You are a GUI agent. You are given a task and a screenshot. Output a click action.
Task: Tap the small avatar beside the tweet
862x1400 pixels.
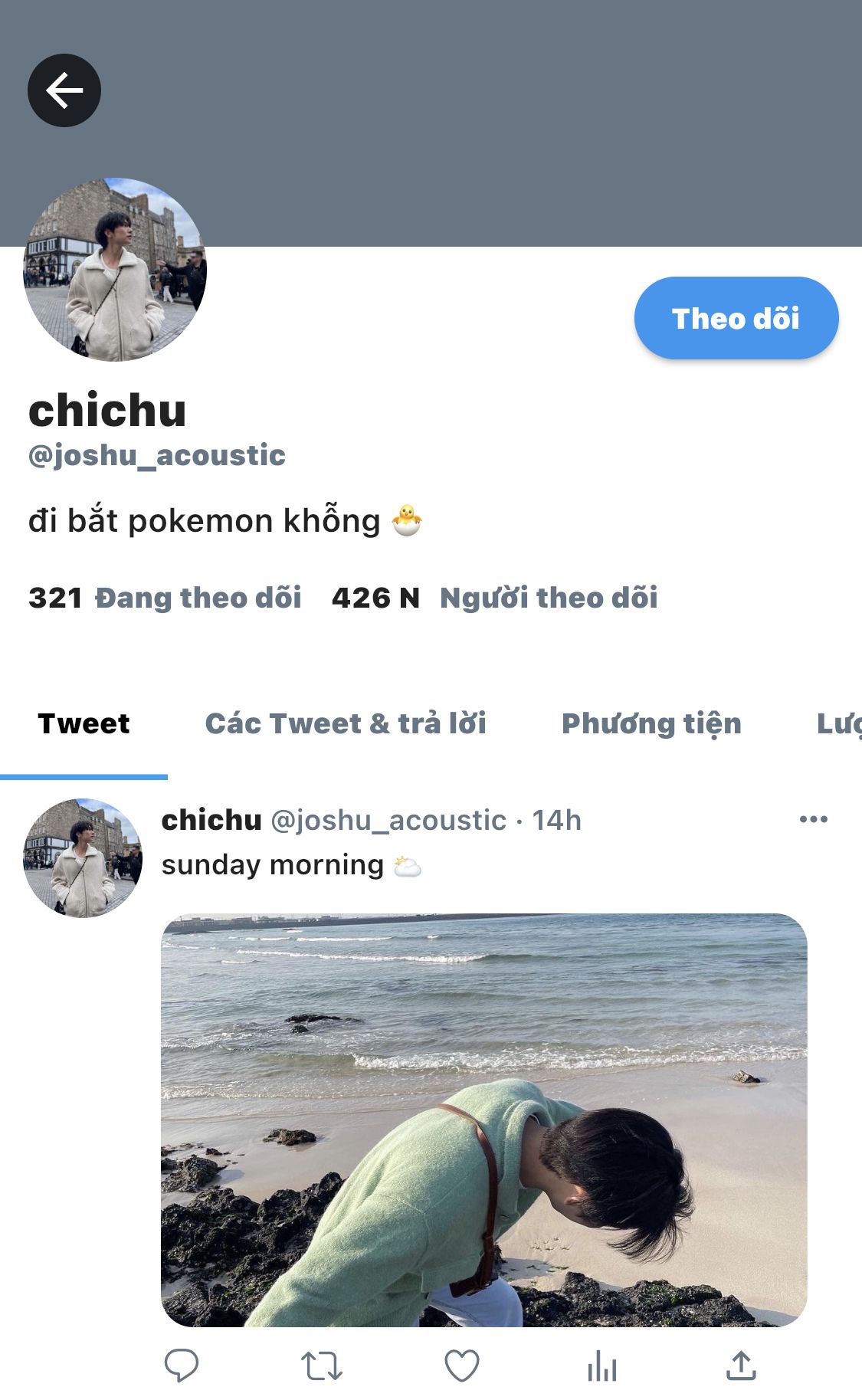point(83,858)
